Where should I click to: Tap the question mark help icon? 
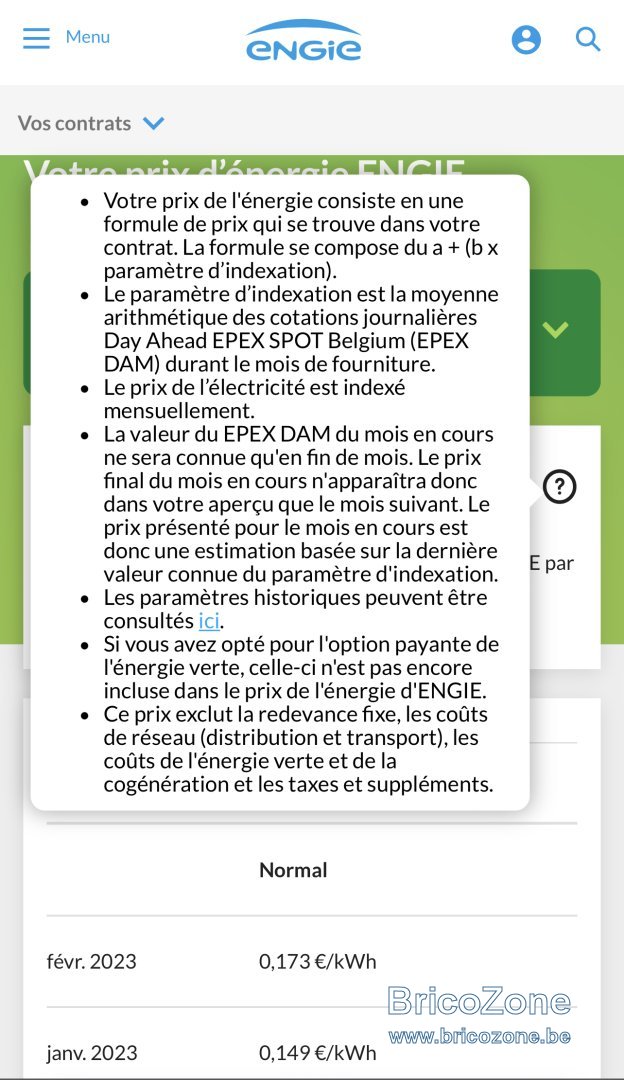click(x=559, y=487)
